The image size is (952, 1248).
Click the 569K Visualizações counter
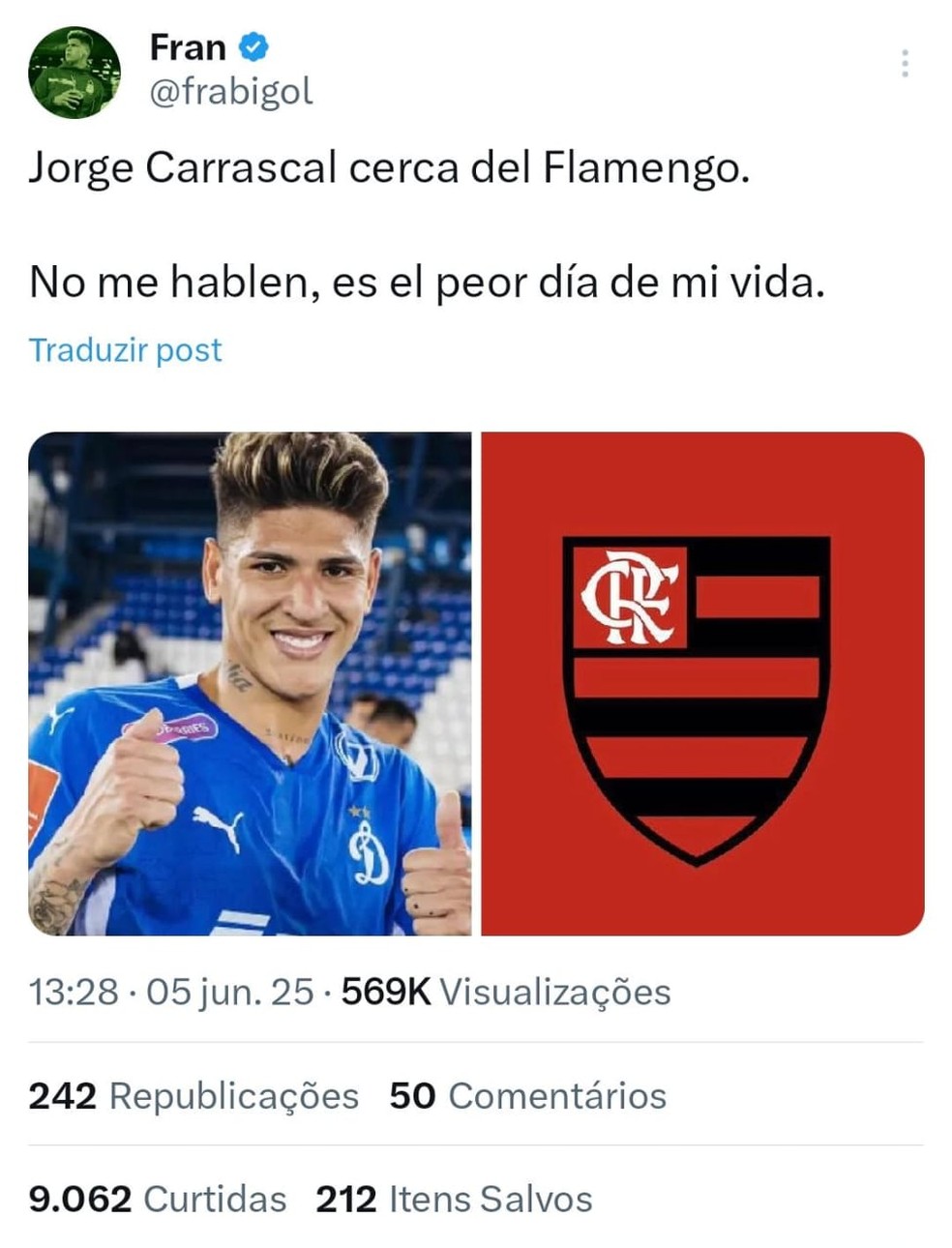tap(386, 991)
